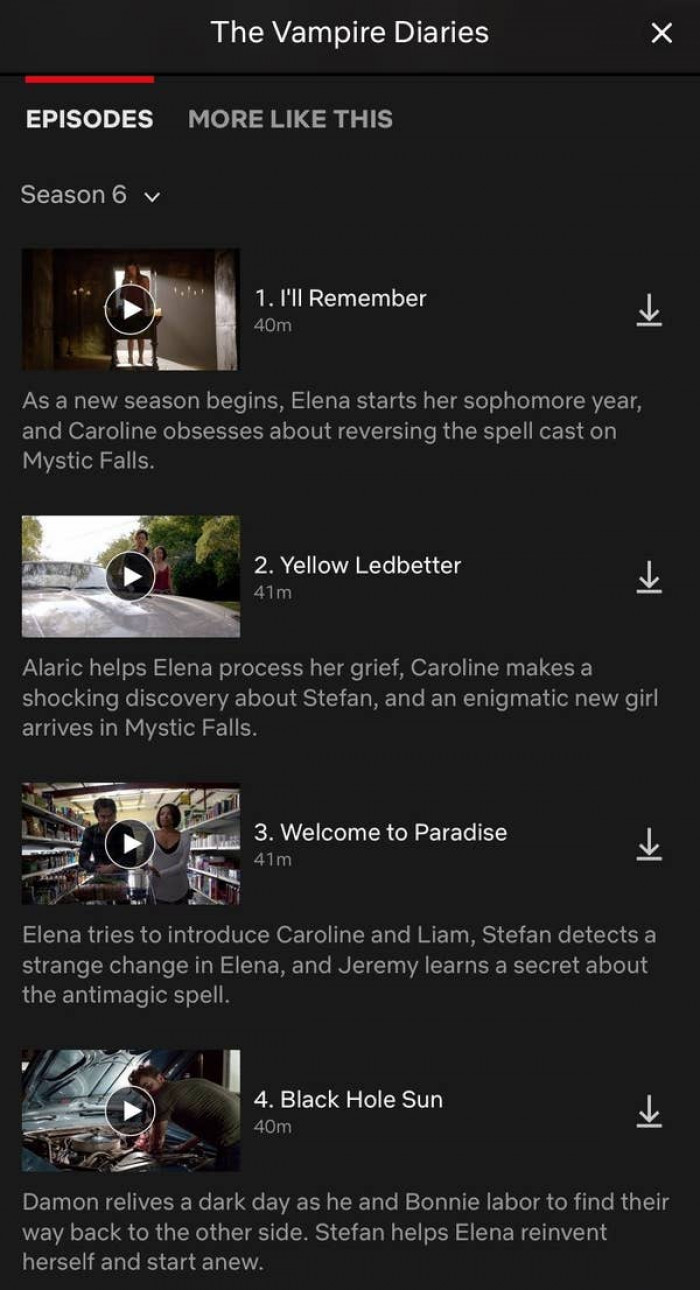
Task: Select the Episodes tab
Action: coord(89,119)
